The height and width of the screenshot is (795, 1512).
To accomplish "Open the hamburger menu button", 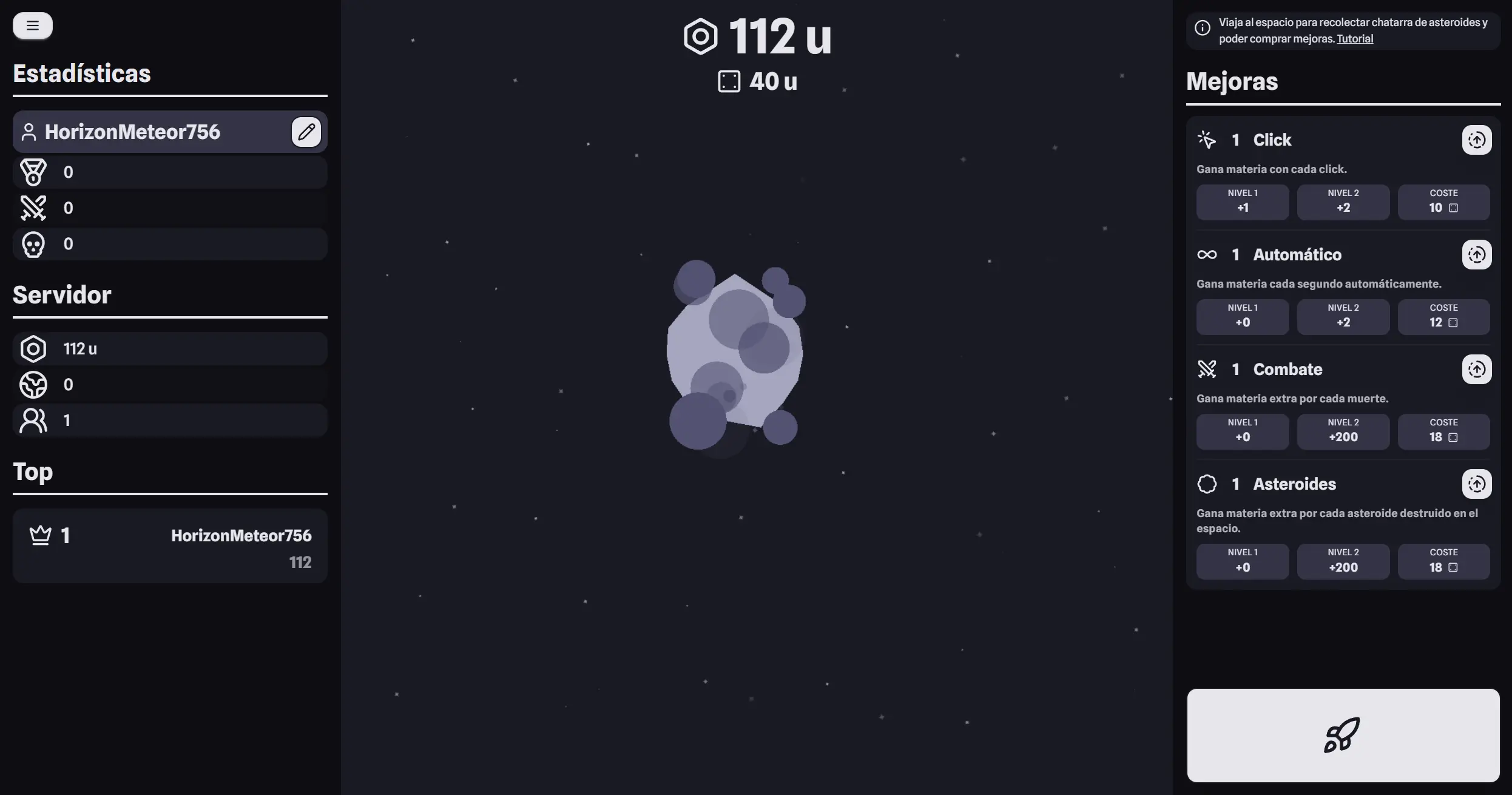I will (33, 25).
